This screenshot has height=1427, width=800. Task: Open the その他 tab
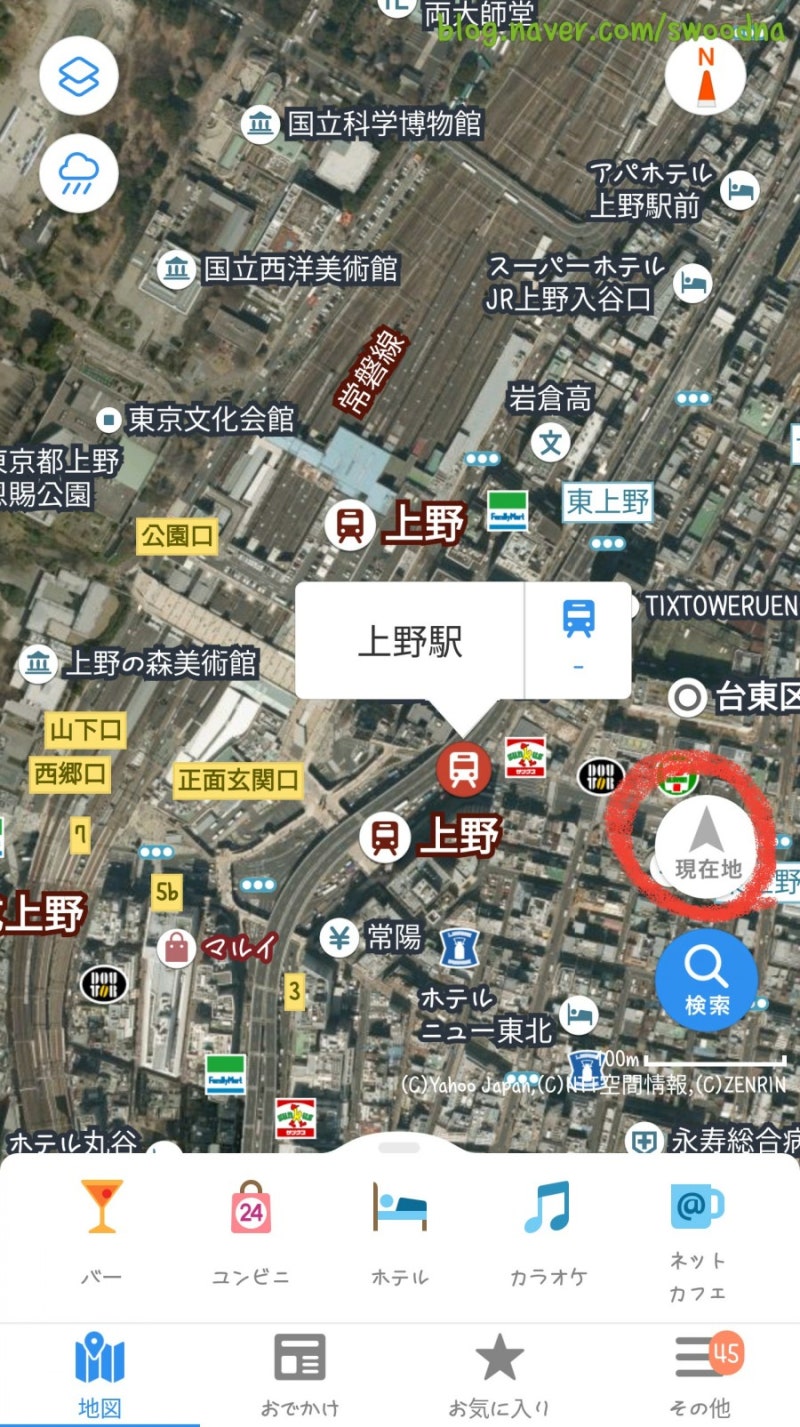[699, 1375]
